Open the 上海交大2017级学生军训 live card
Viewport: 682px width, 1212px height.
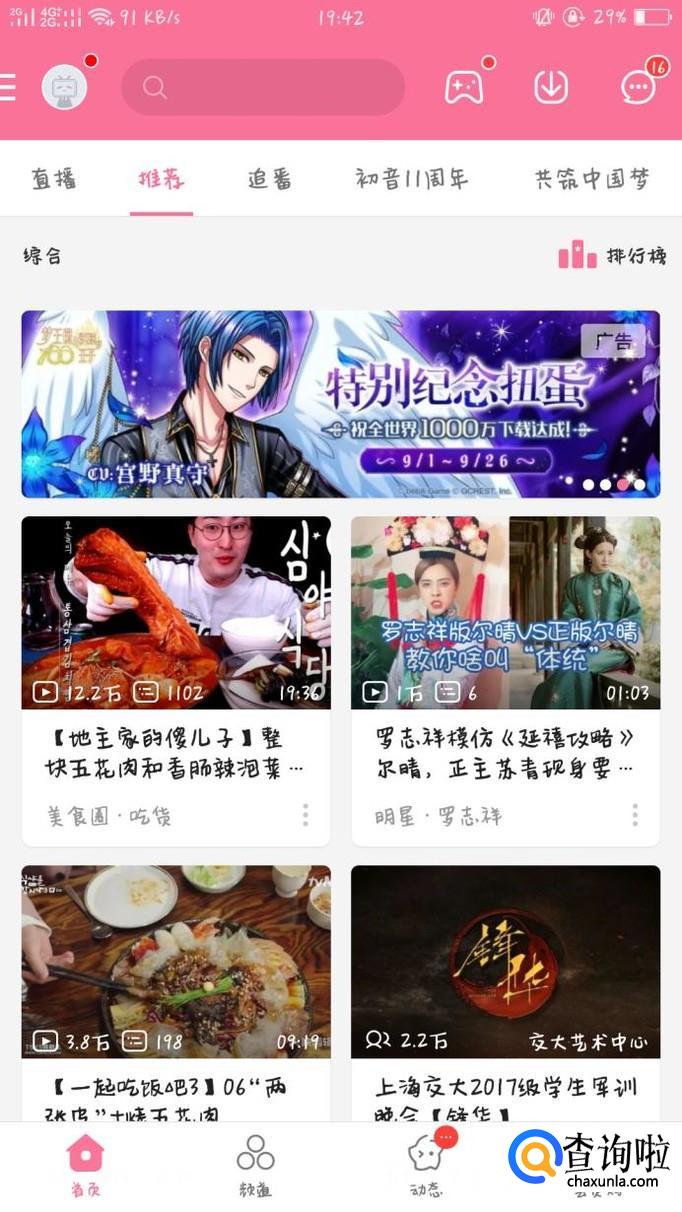click(x=505, y=961)
